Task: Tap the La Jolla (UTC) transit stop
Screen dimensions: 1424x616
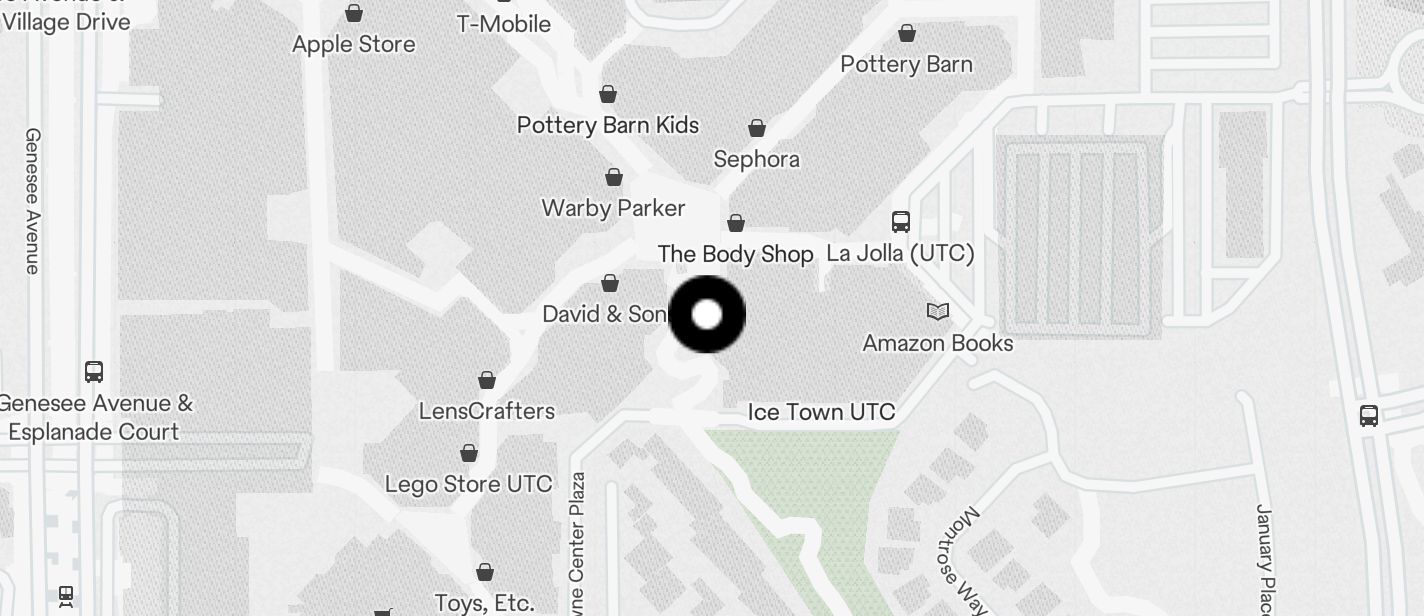Action: [x=901, y=222]
